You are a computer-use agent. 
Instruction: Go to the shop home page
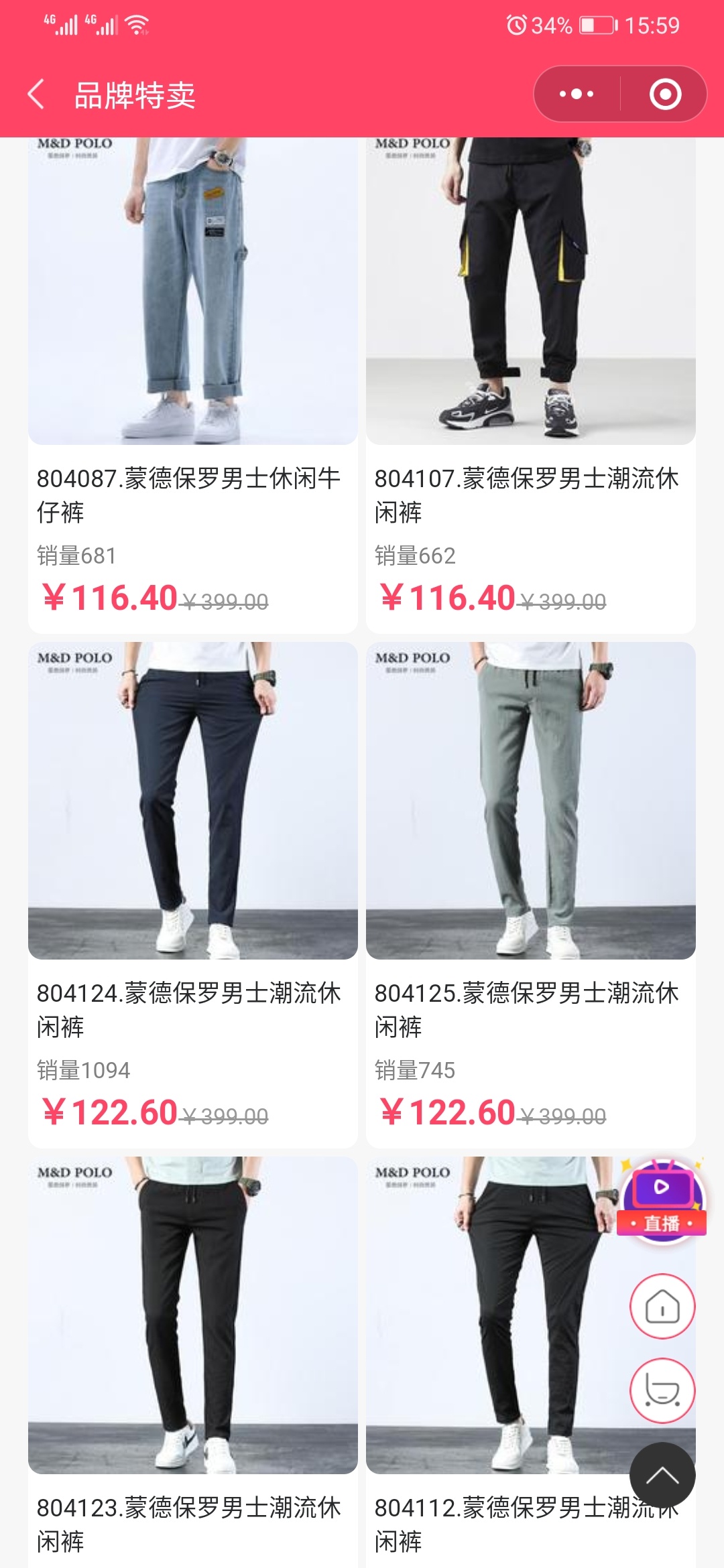(662, 1307)
